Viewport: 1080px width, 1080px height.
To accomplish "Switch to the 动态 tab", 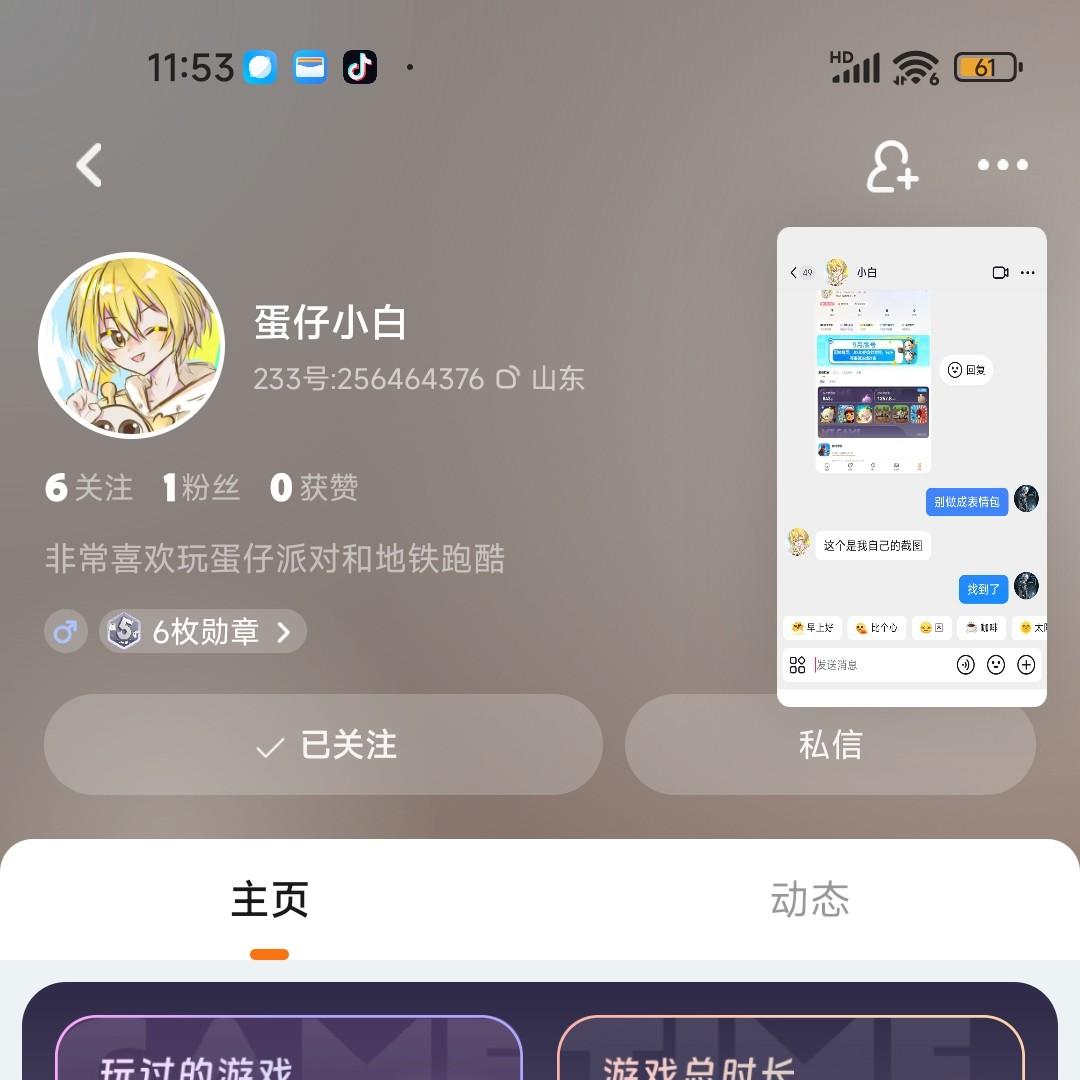I will pos(809,900).
